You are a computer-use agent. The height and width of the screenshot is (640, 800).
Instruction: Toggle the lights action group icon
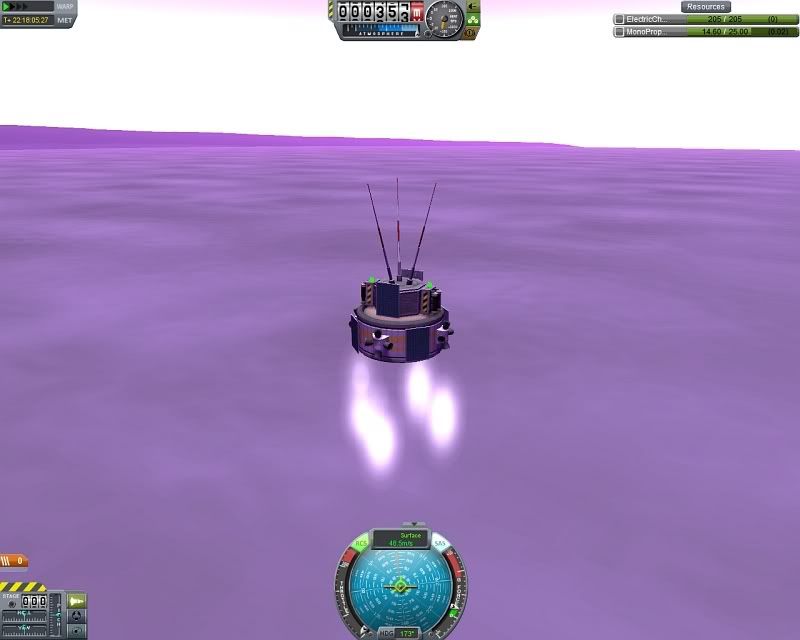tap(472, 33)
